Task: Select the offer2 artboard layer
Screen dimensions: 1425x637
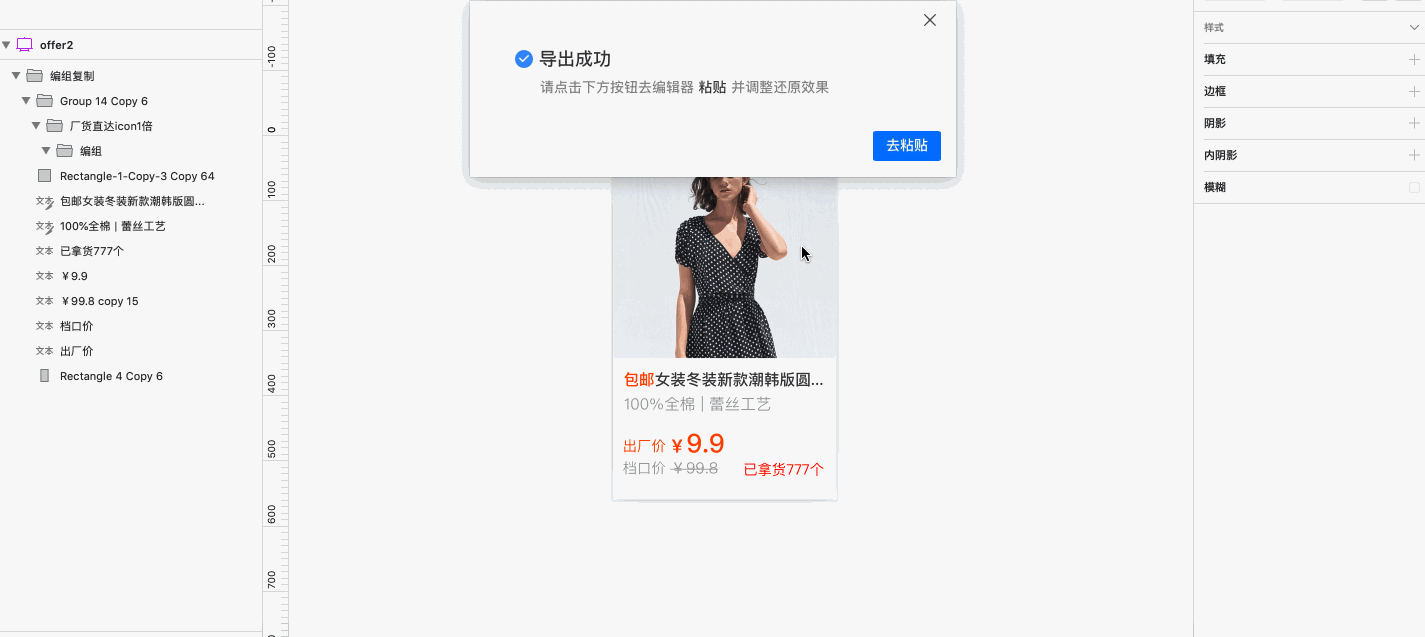Action: coord(56,45)
